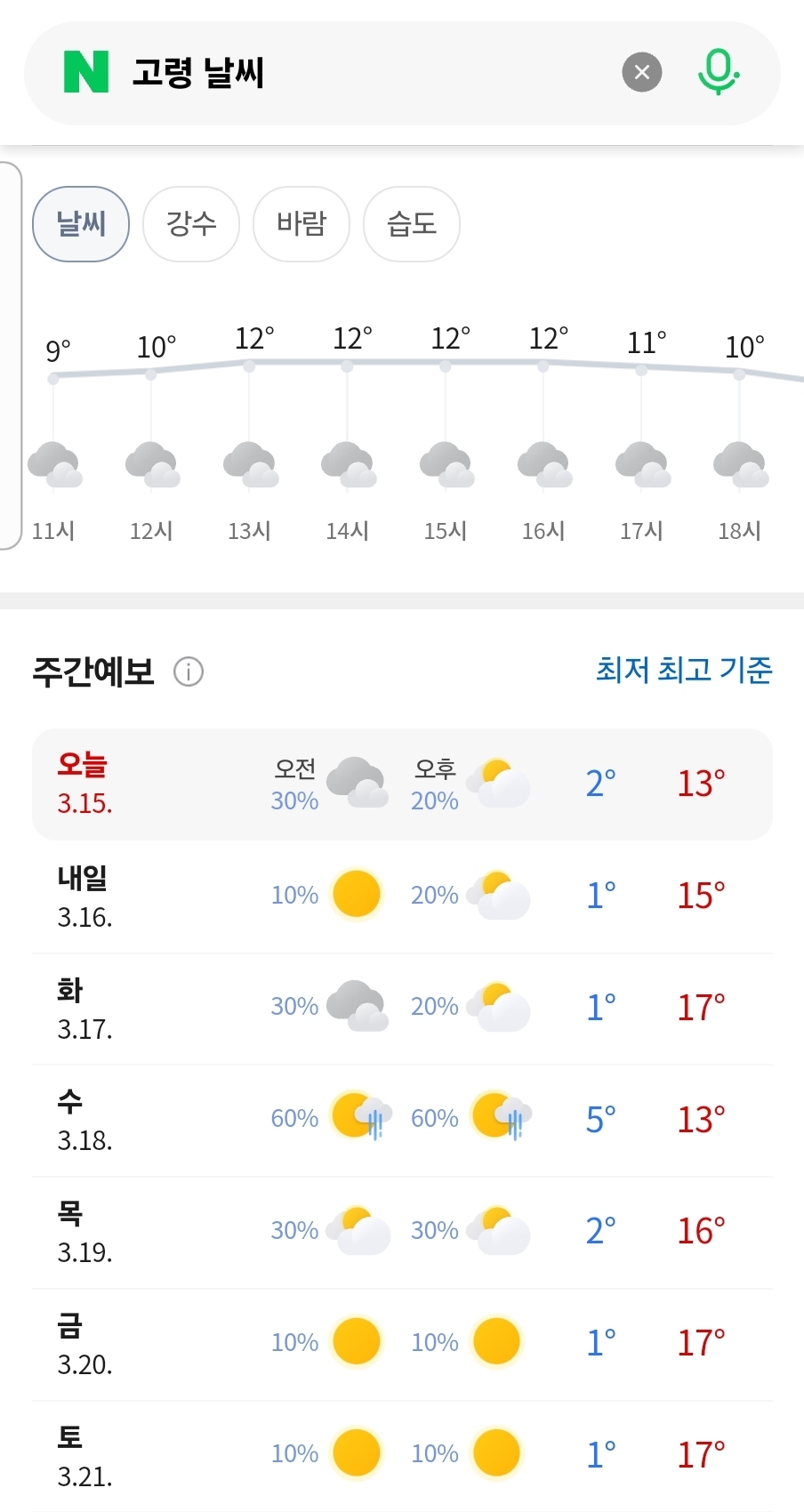The height and width of the screenshot is (1512, 804).
Task: Start voice search with the microphone icon
Action: coord(718,73)
